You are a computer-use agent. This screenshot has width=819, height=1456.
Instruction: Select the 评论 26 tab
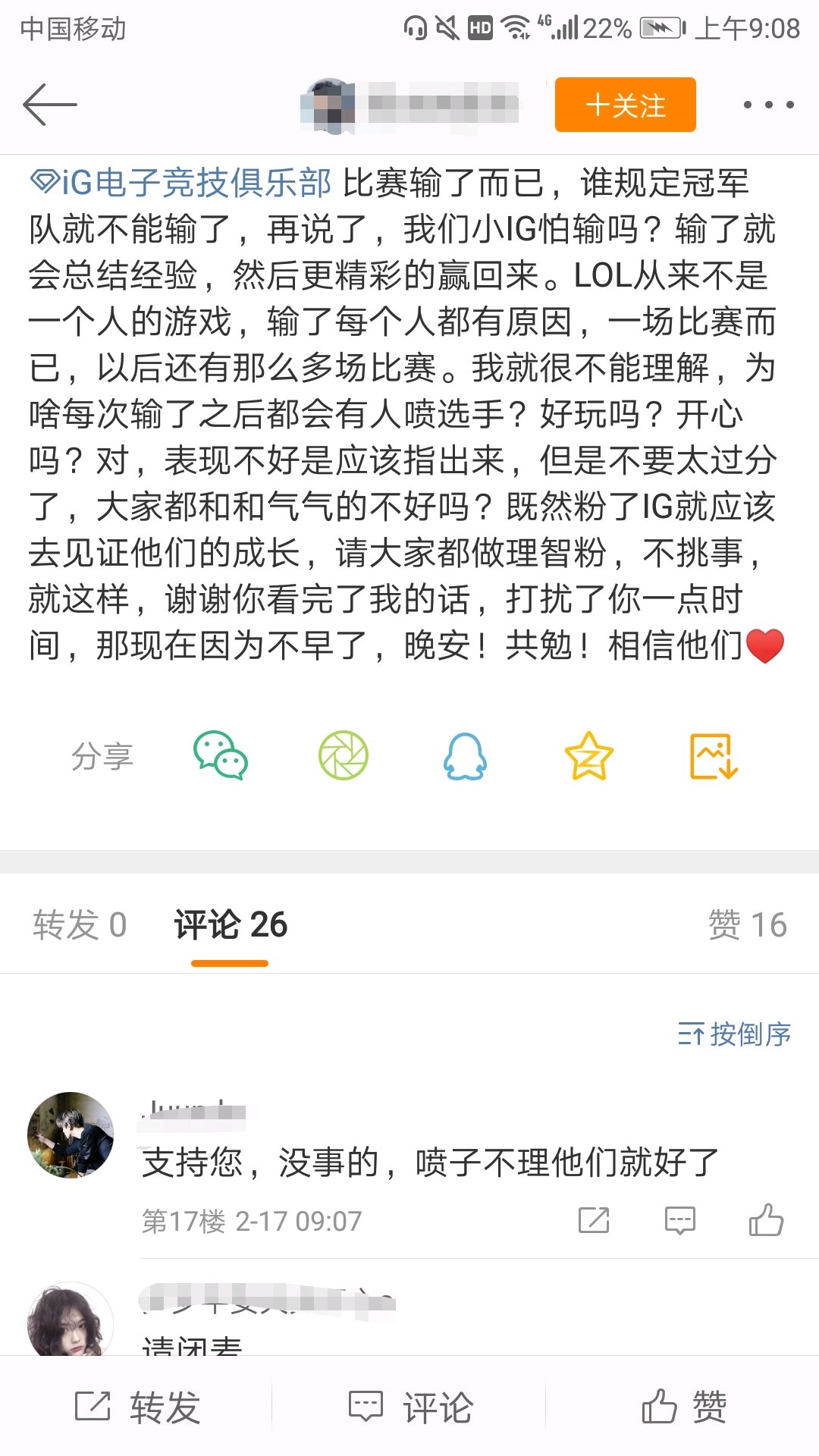231,925
